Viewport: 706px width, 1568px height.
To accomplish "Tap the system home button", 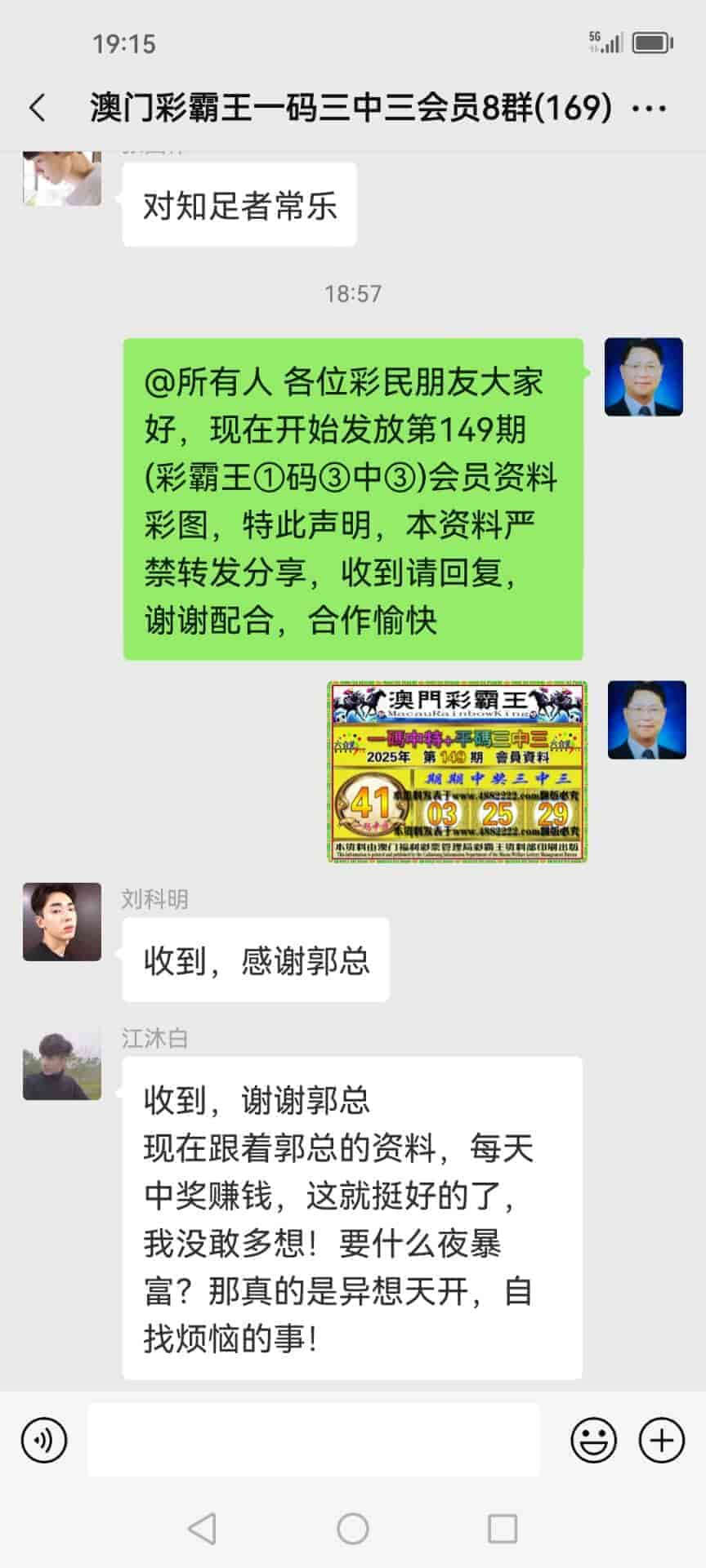I will coord(353,1529).
